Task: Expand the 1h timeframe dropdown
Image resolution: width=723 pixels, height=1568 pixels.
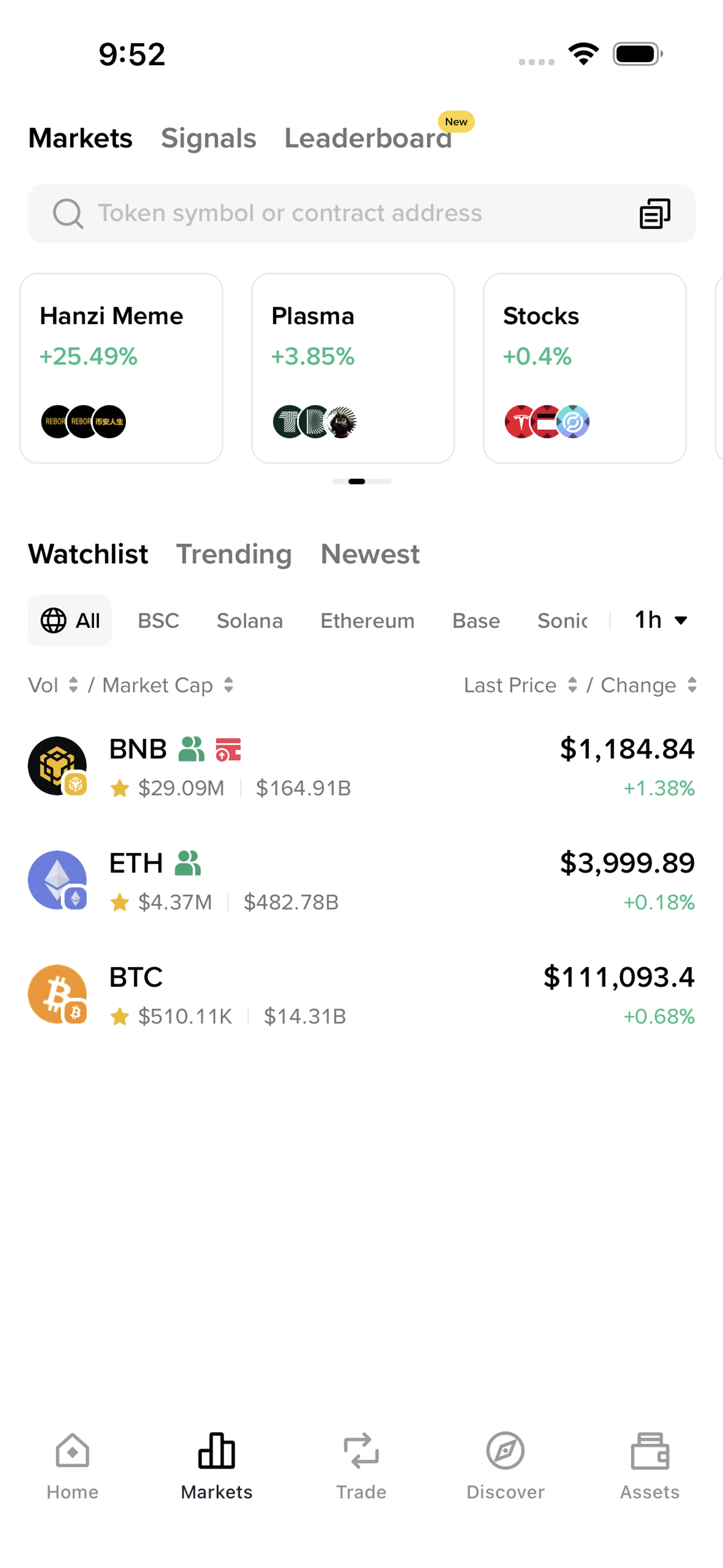Action: pyautogui.click(x=661, y=620)
